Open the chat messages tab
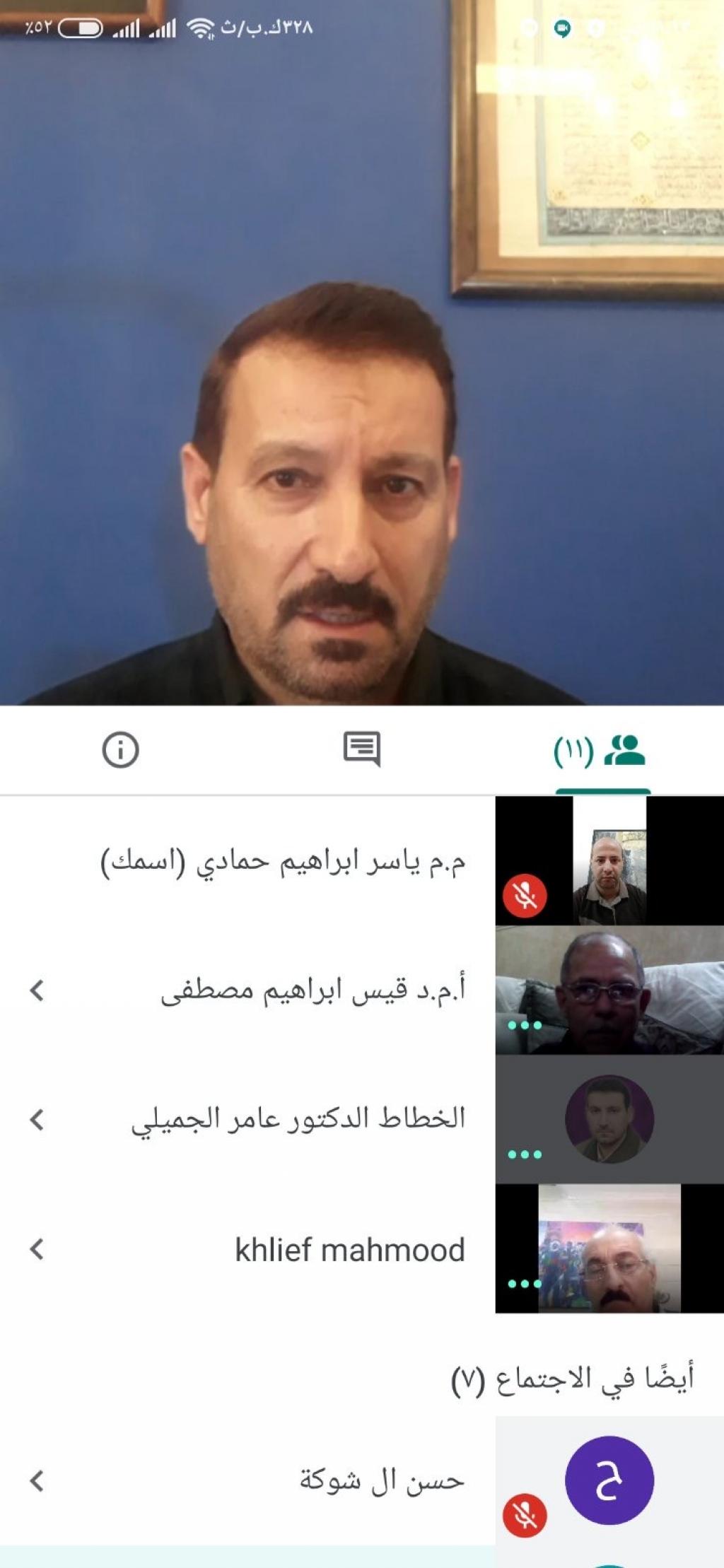This screenshot has height=1568, width=724. click(x=361, y=749)
